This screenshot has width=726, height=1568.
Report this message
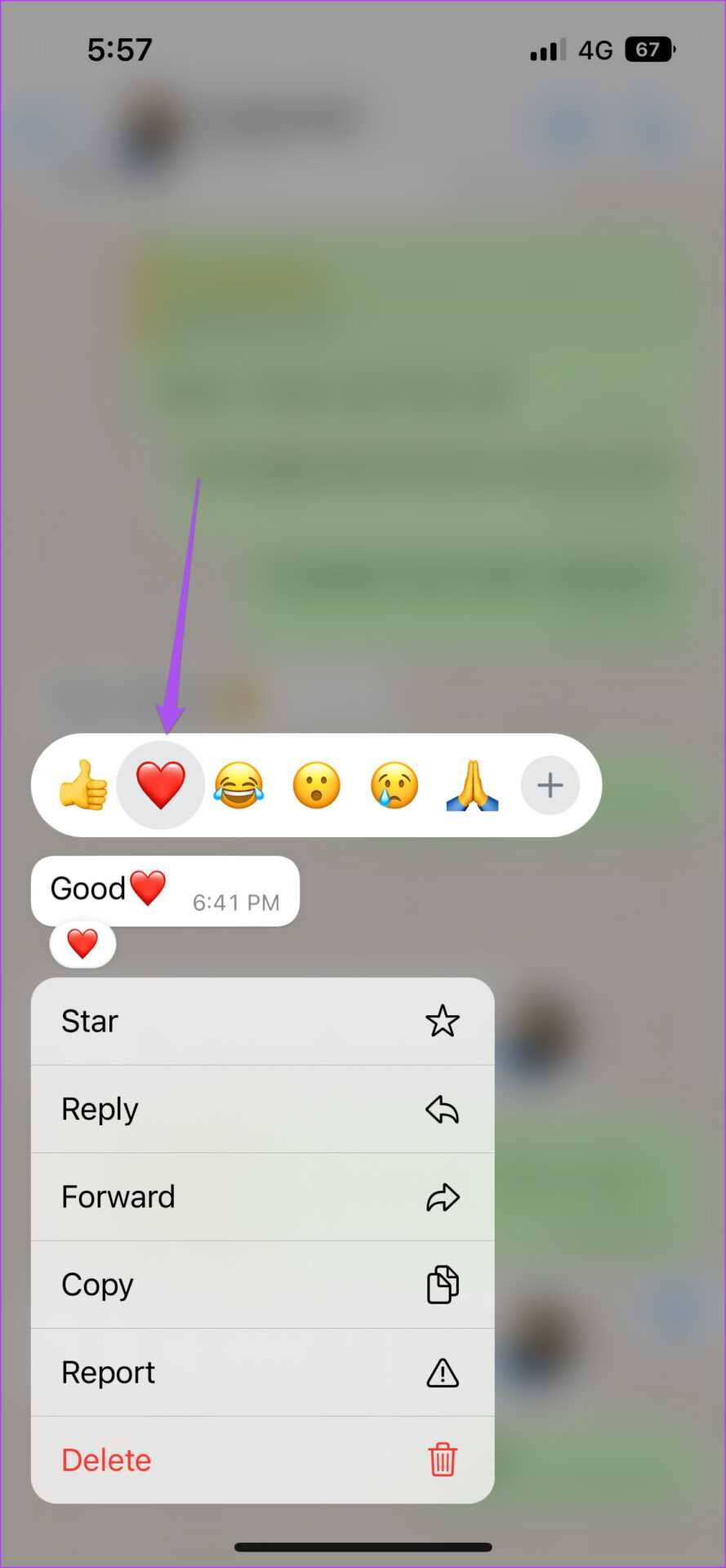tap(262, 1373)
